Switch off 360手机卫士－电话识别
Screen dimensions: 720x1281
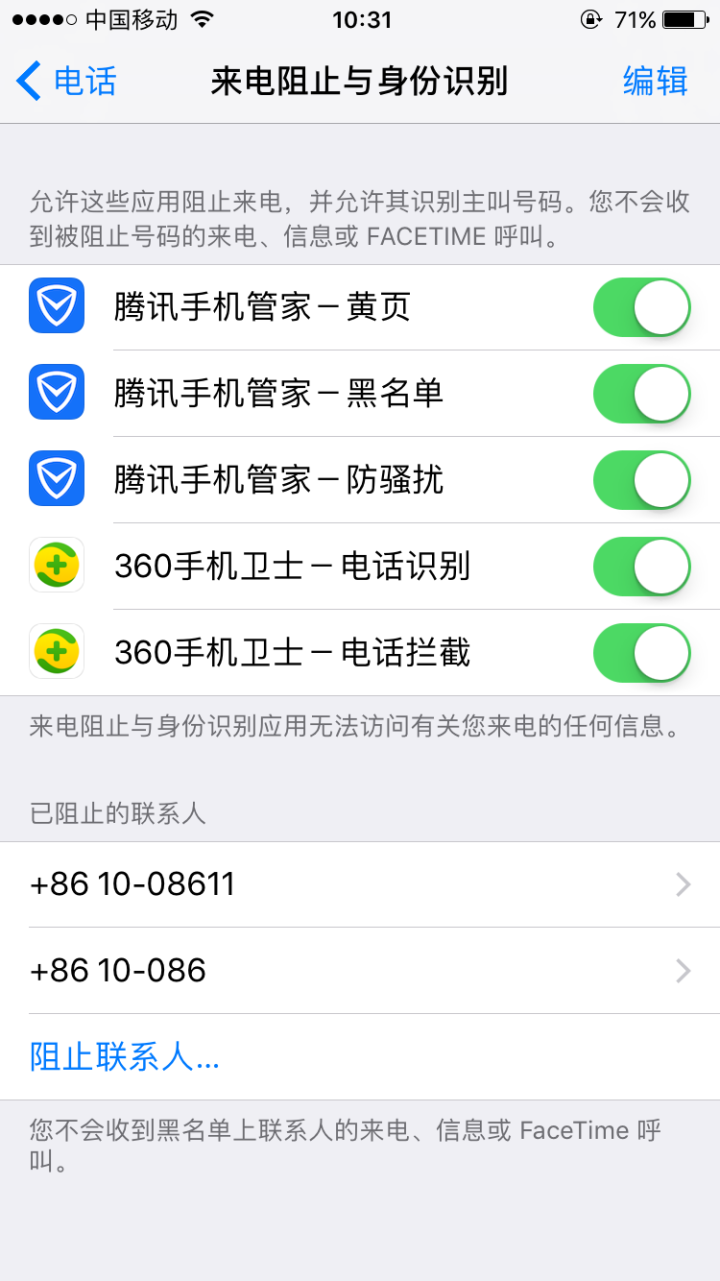642,567
